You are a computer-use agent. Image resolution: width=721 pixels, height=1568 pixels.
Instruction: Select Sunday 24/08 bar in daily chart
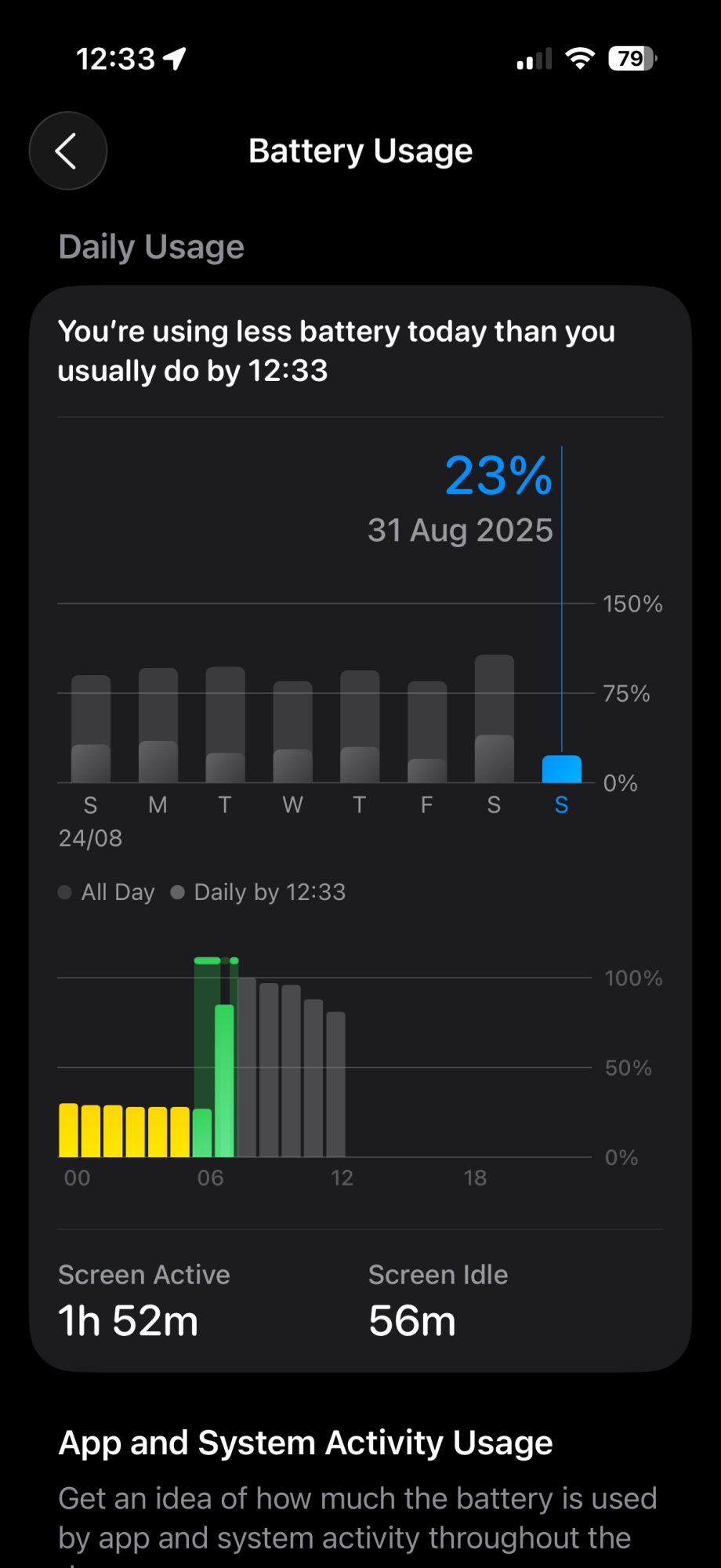tap(91, 728)
